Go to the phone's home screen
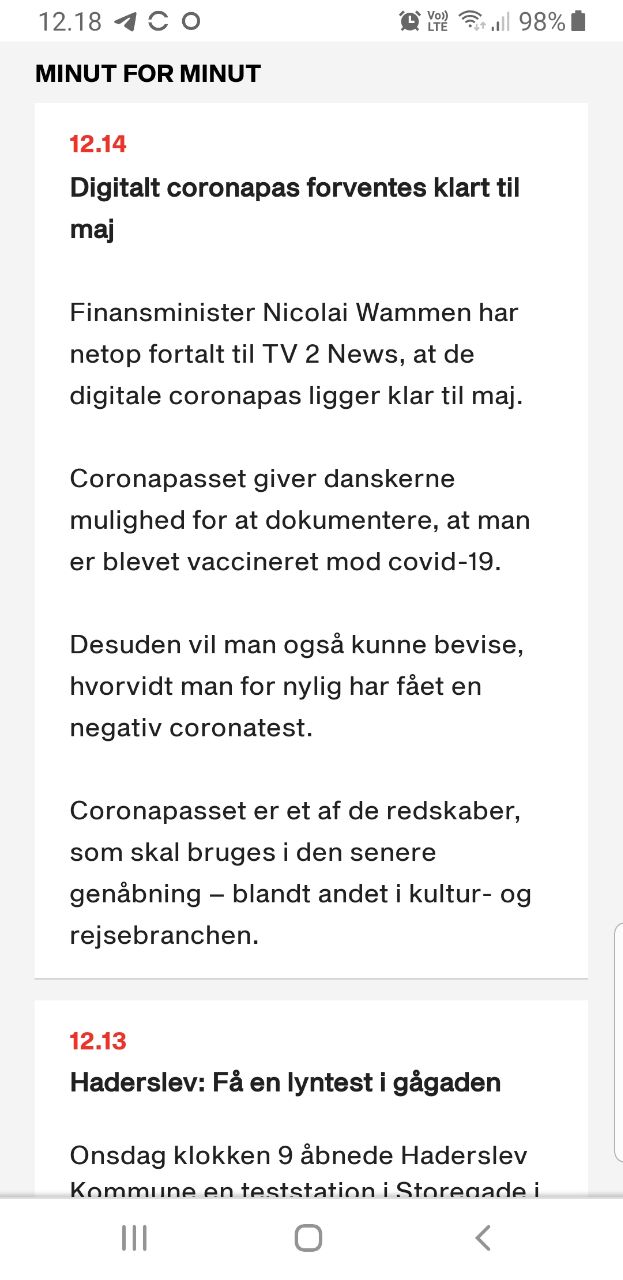The height and width of the screenshot is (1280, 623). pos(309,1238)
